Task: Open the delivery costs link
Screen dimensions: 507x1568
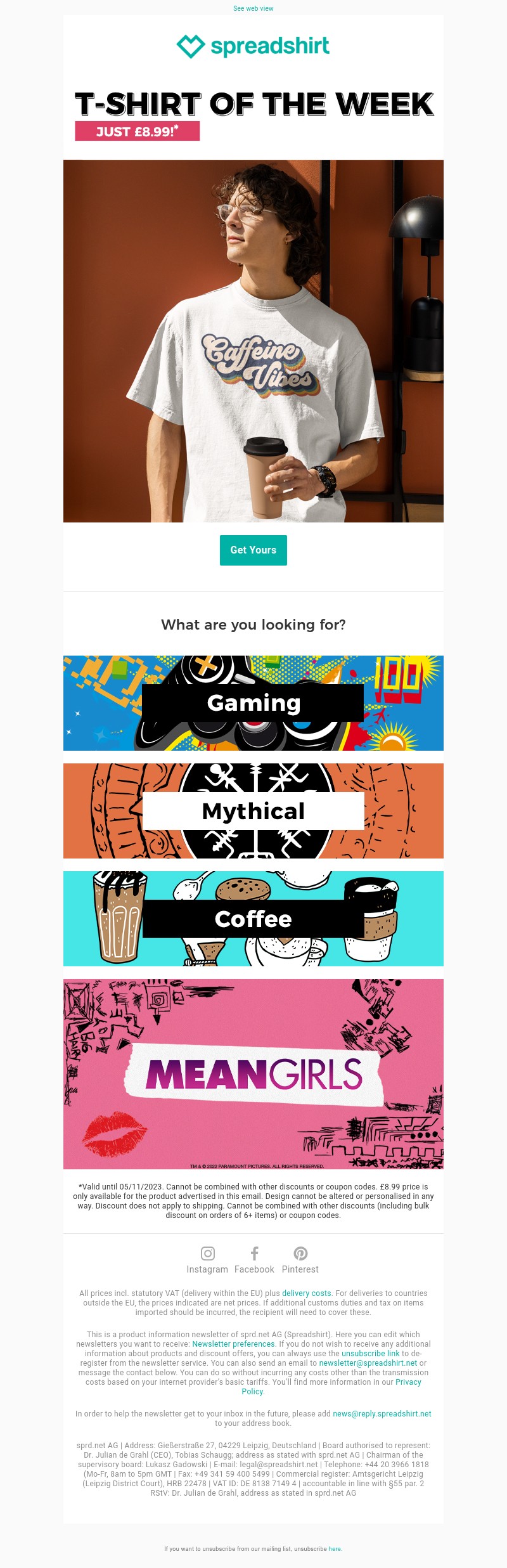Action: pos(307,1293)
